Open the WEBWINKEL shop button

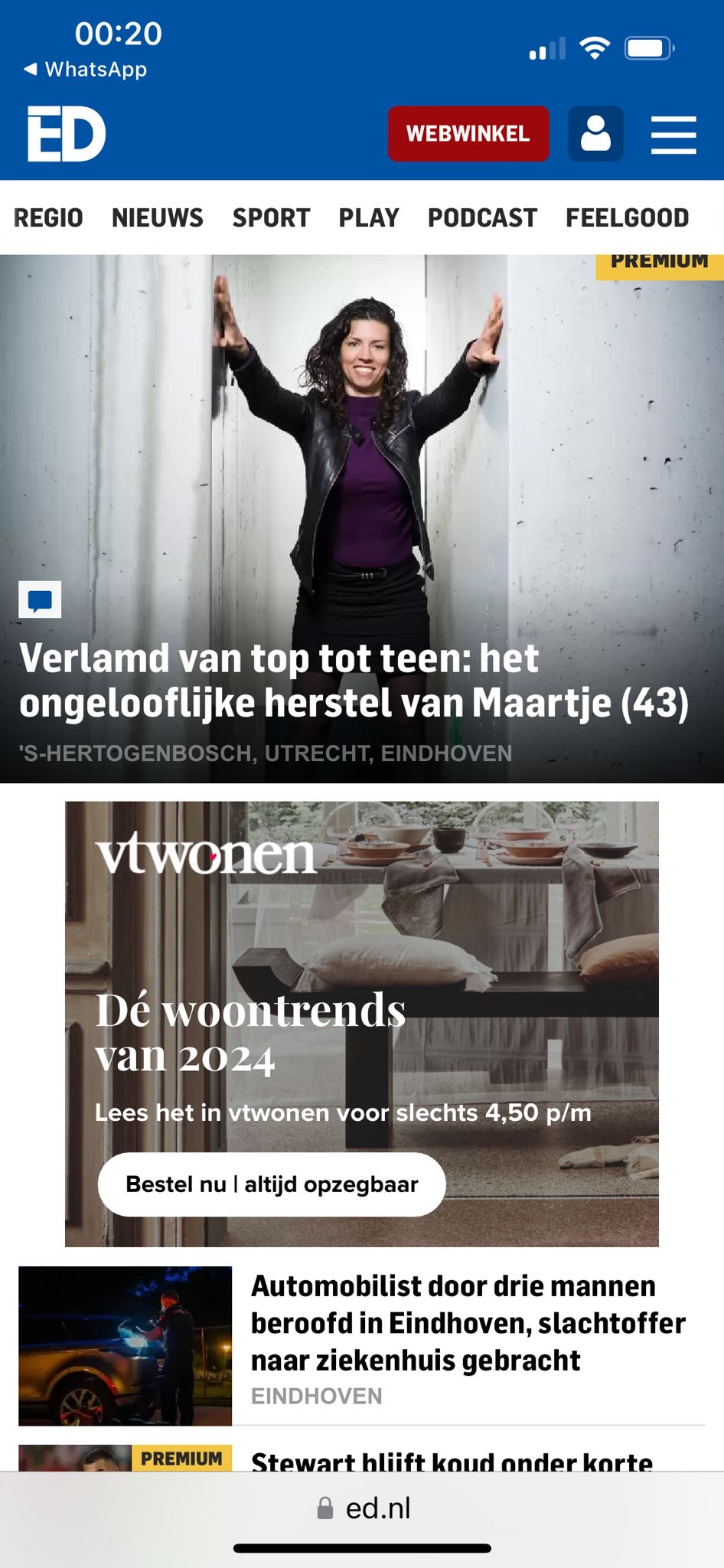coord(468,134)
